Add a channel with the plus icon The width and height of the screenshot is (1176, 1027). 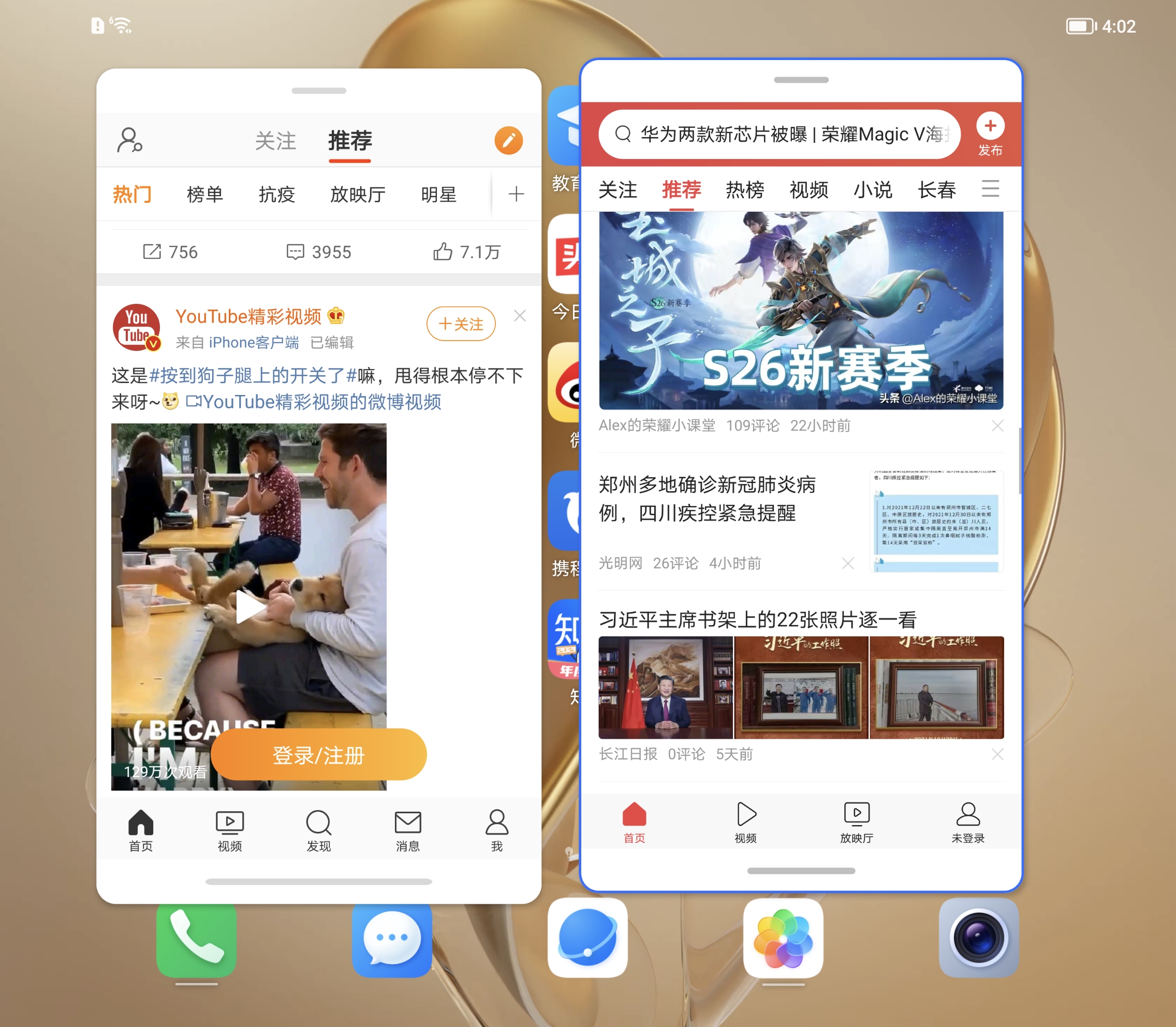[x=516, y=194]
